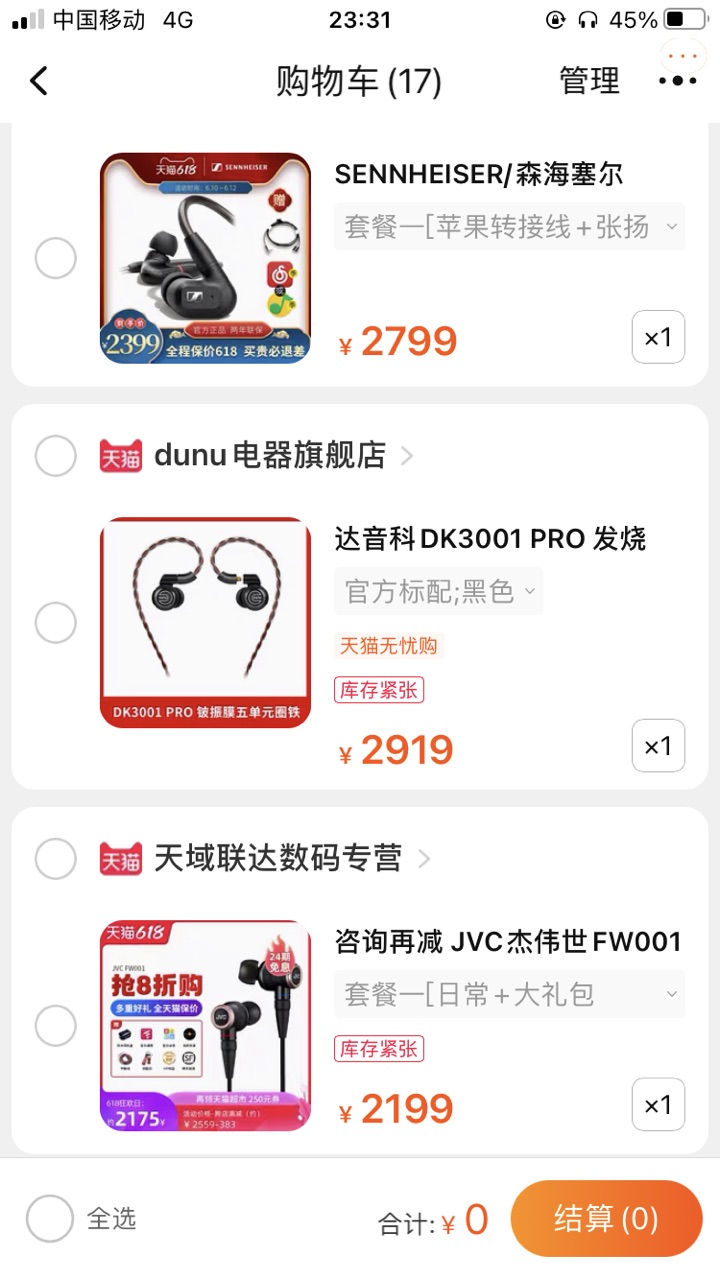Image resolution: width=720 pixels, height=1280 pixels.
Task: Go back from the shopping cart
Action: click(39, 81)
